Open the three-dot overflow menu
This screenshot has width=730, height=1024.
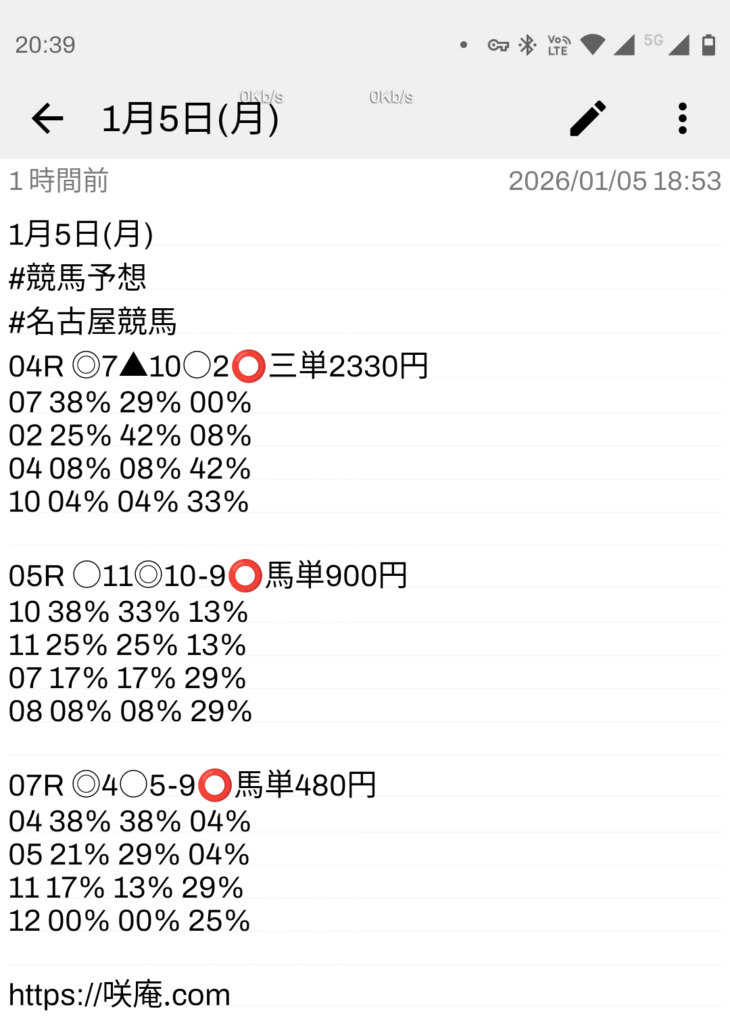(x=682, y=118)
